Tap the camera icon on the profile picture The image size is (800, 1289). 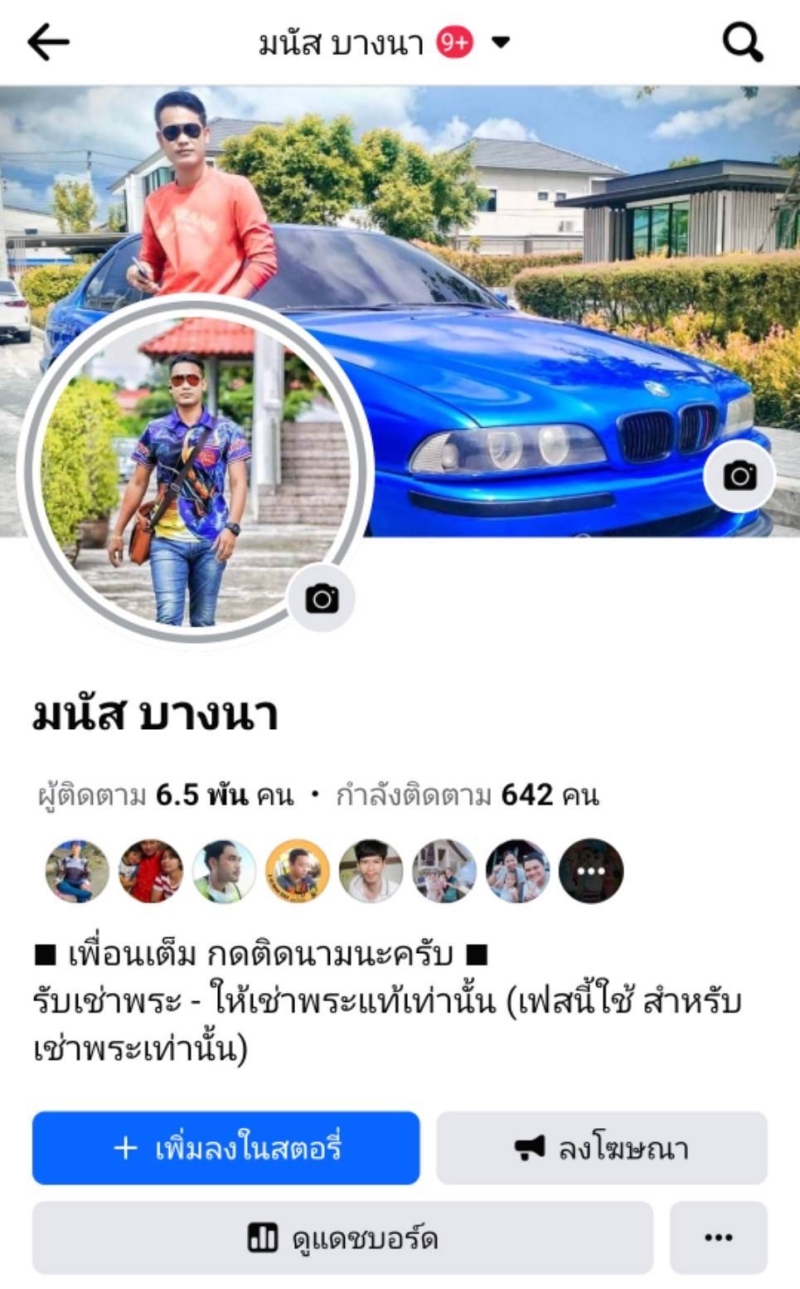pos(321,598)
